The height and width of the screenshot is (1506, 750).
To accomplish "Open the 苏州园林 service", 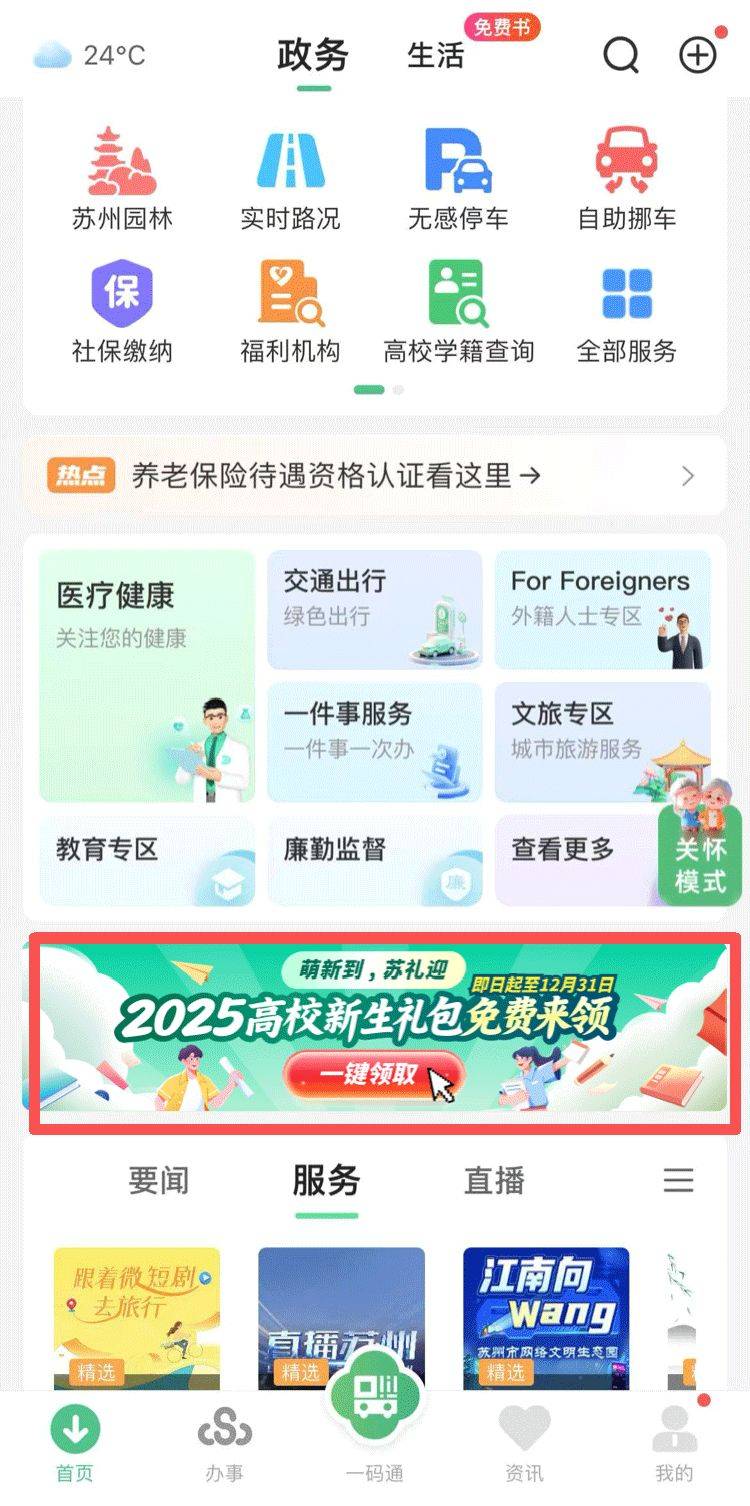I will coord(122,178).
